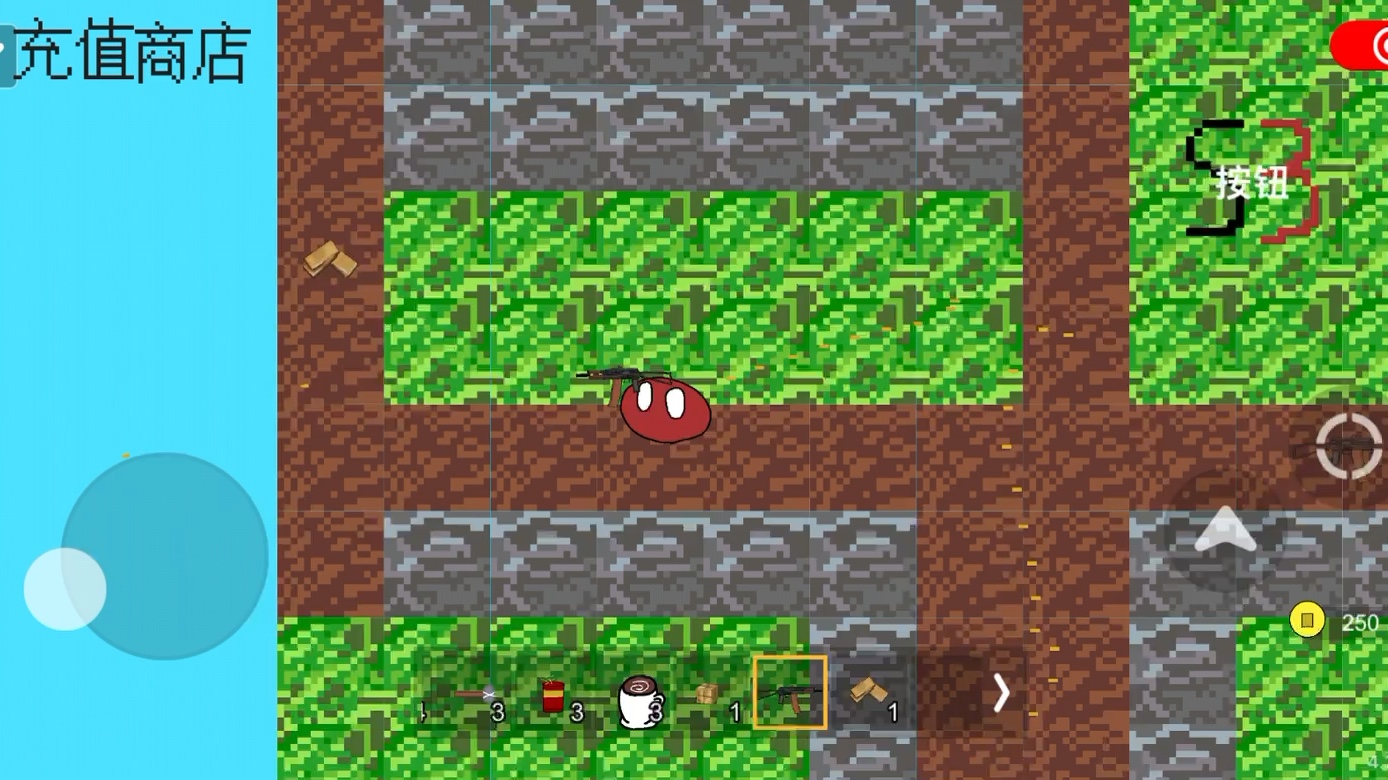Show next hotbar page with the arrow

click(x=1001, y=692)
